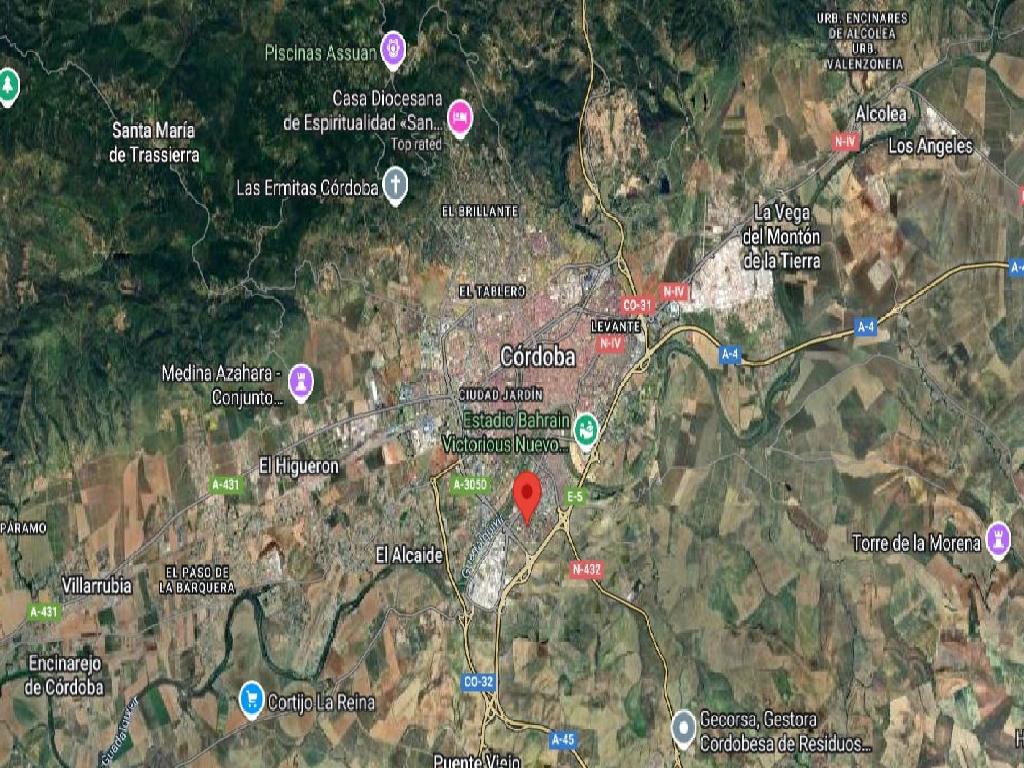The width and height of the screenshot is (1024, 768).
Task: Select the Estadio Bahrain Victorious Nuevo marker
Action: coord(586,426)
